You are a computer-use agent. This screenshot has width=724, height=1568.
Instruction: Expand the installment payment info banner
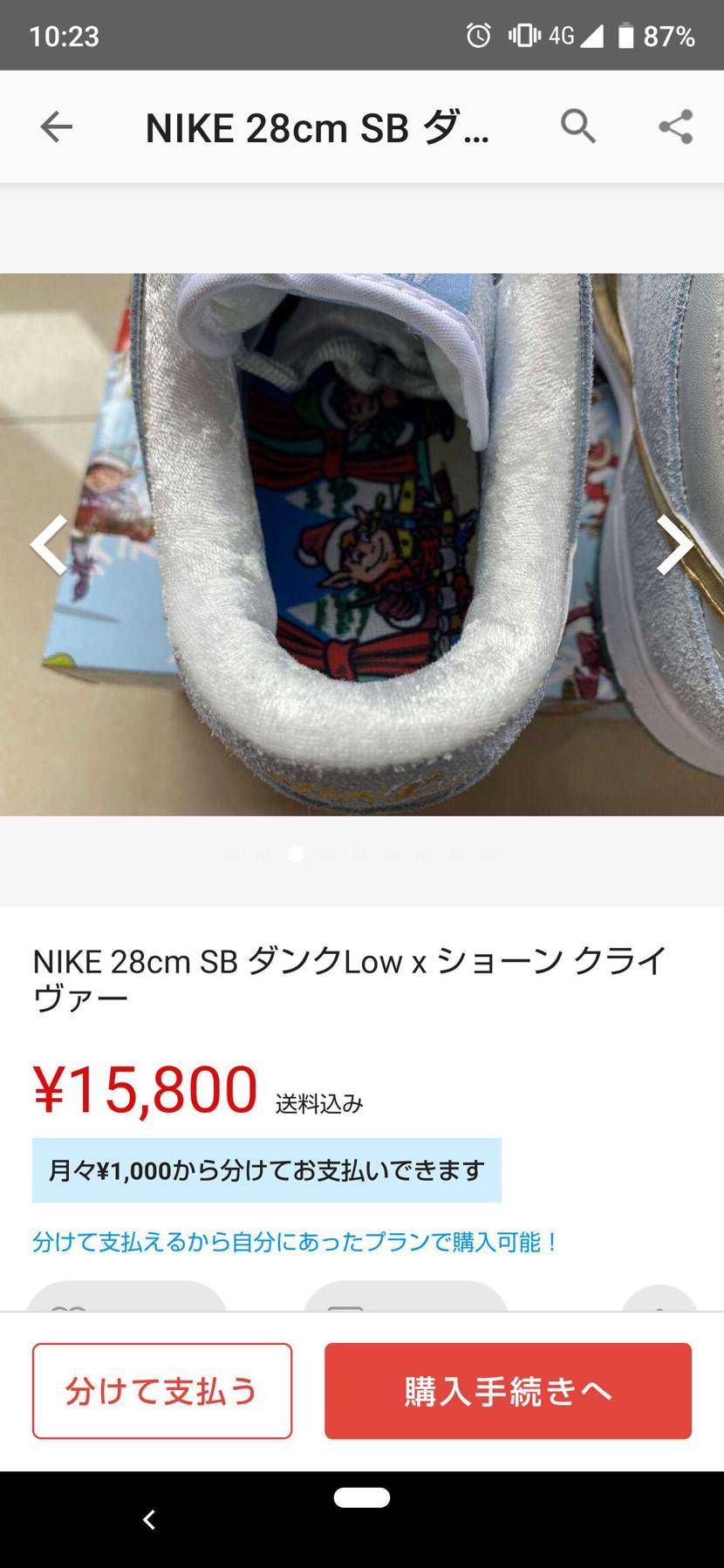[x=266, y=1169]
